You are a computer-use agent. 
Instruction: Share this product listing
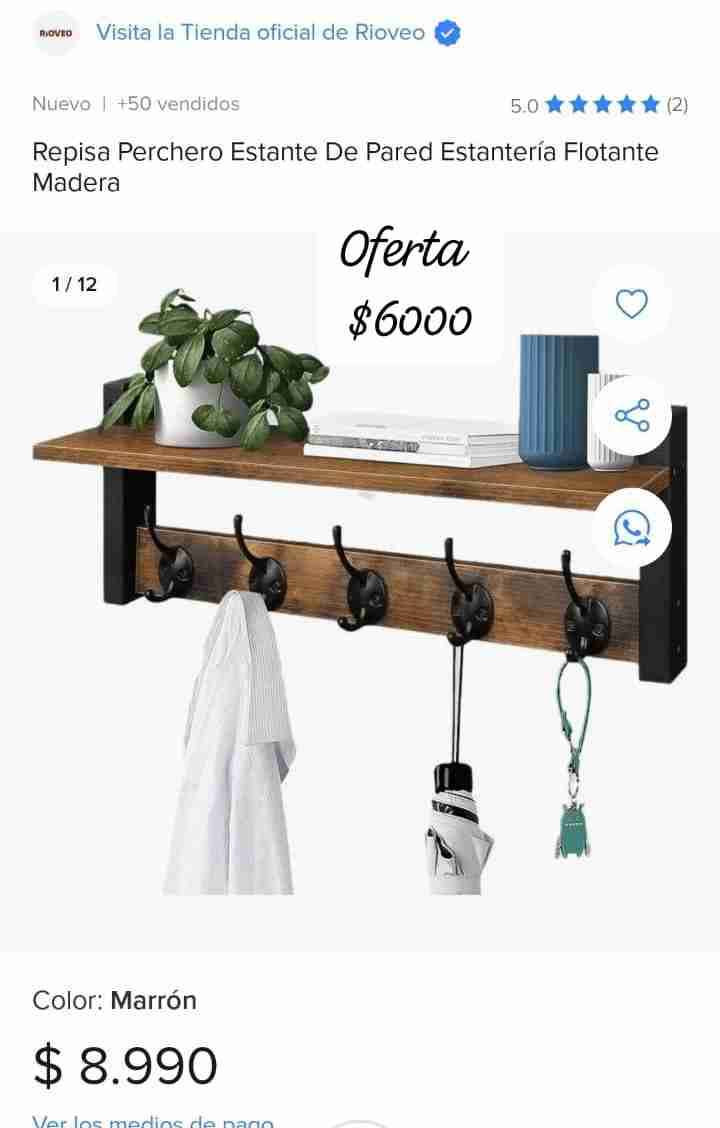631,415
